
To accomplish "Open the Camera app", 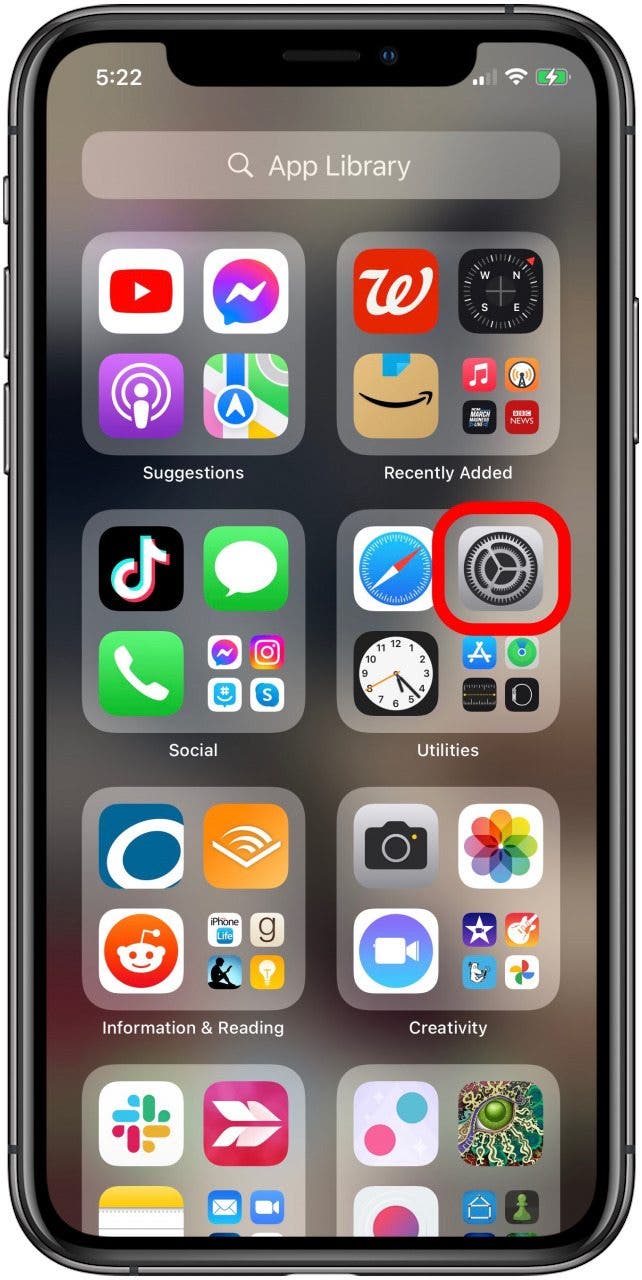I will [396, 846].
